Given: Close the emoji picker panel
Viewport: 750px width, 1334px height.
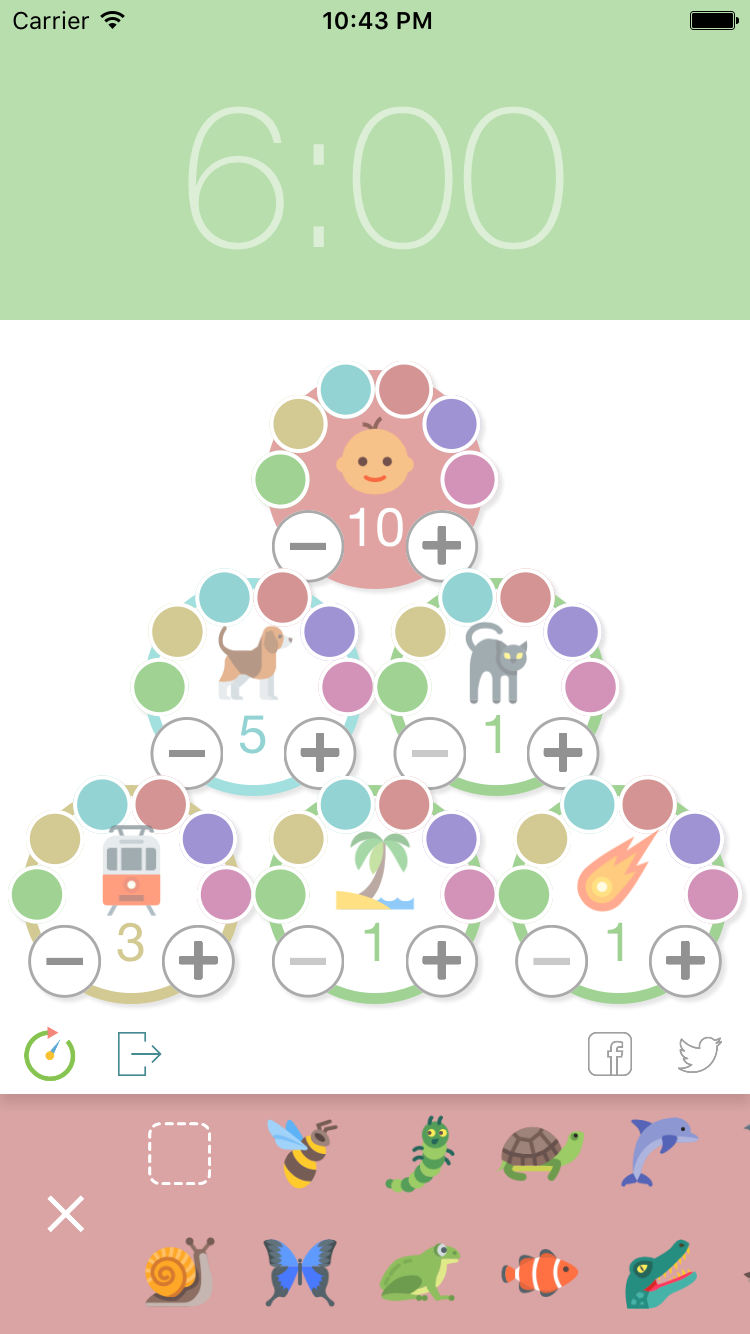Looking at the screenshot, I should [x=66, y=1214].
